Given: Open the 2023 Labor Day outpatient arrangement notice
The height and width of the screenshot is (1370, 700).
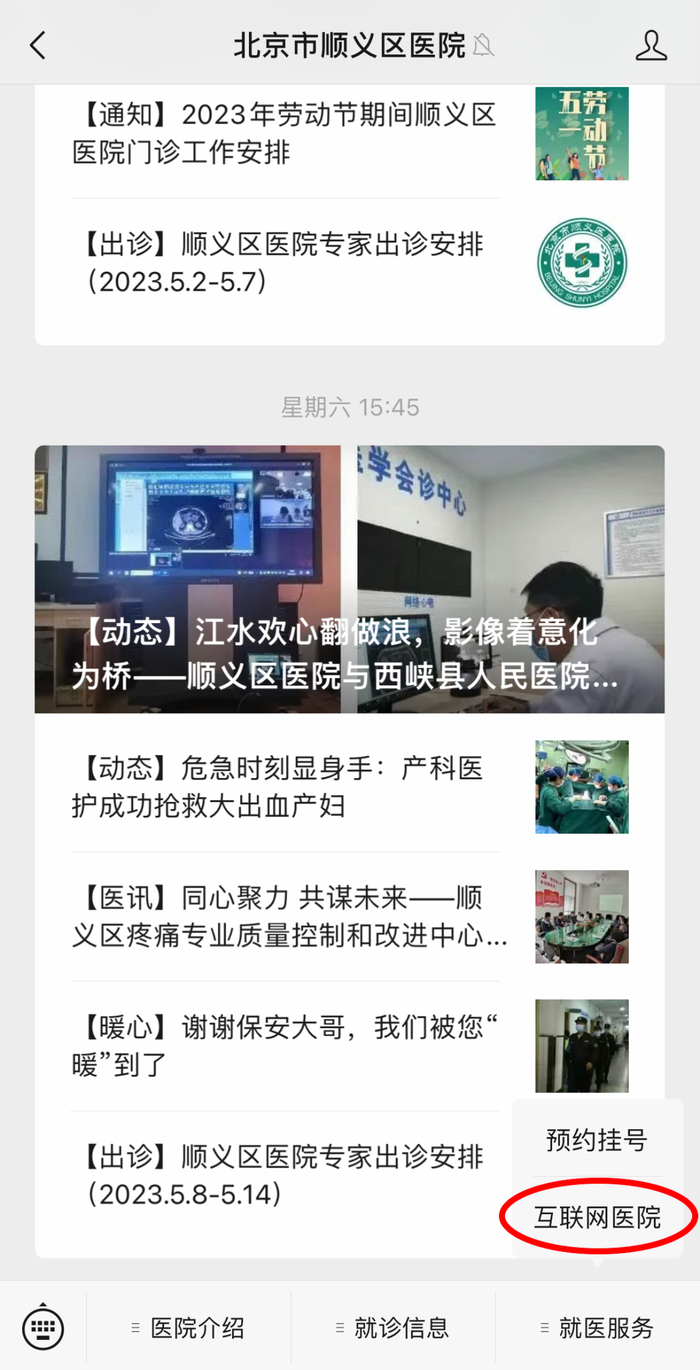Looking at the screenshot, I should [283, 133].
